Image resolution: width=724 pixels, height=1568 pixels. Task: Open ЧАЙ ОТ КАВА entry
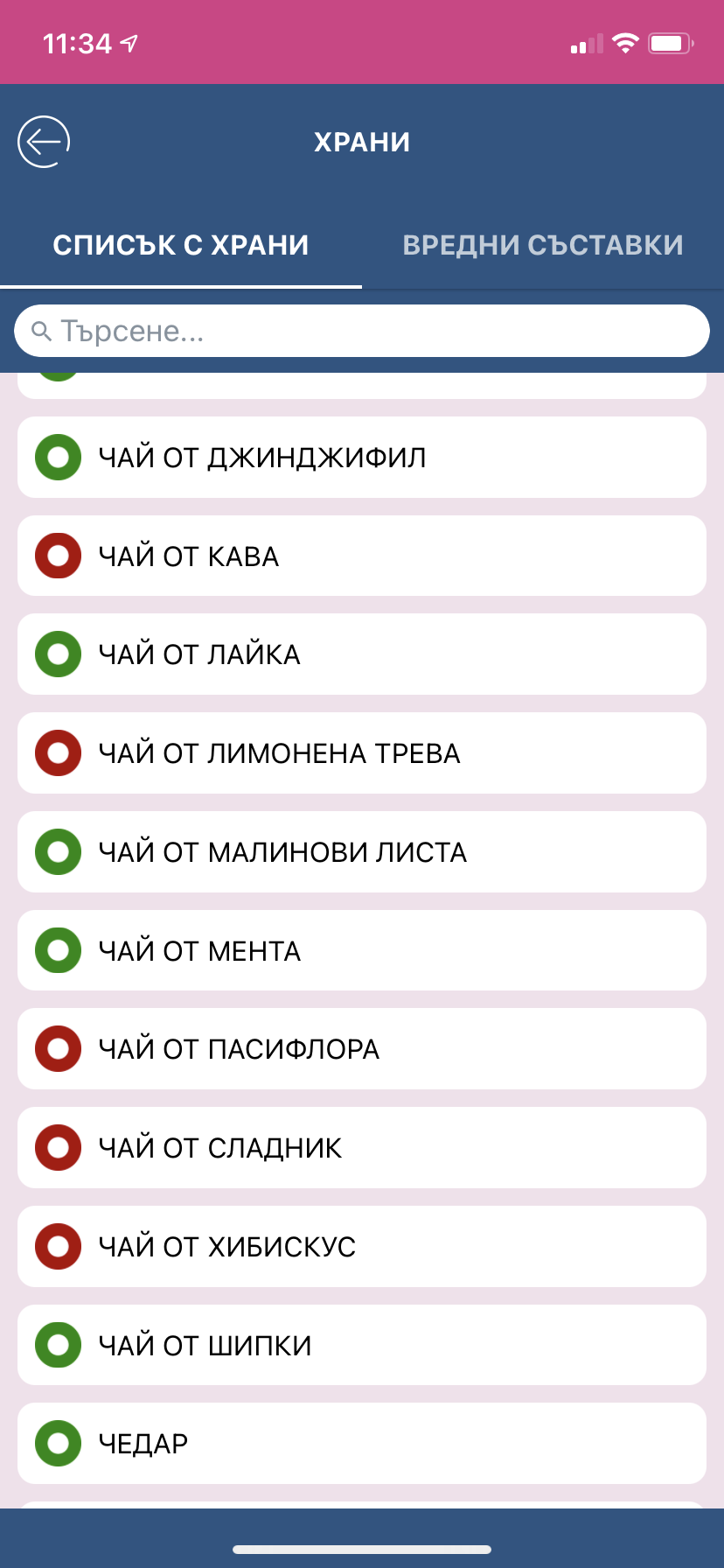point(362,556)
